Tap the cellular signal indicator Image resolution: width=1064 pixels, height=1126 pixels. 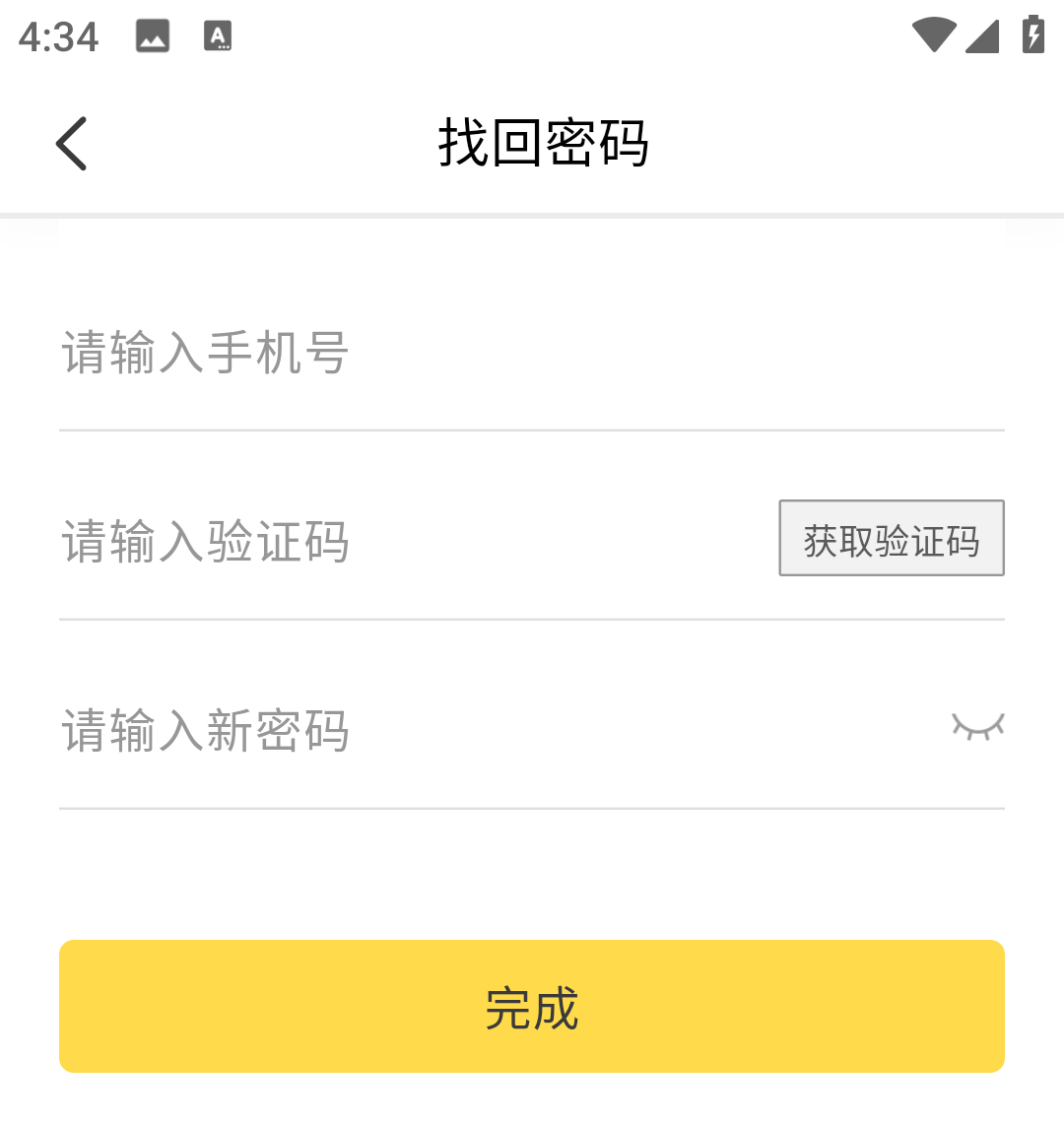[985, 35]
